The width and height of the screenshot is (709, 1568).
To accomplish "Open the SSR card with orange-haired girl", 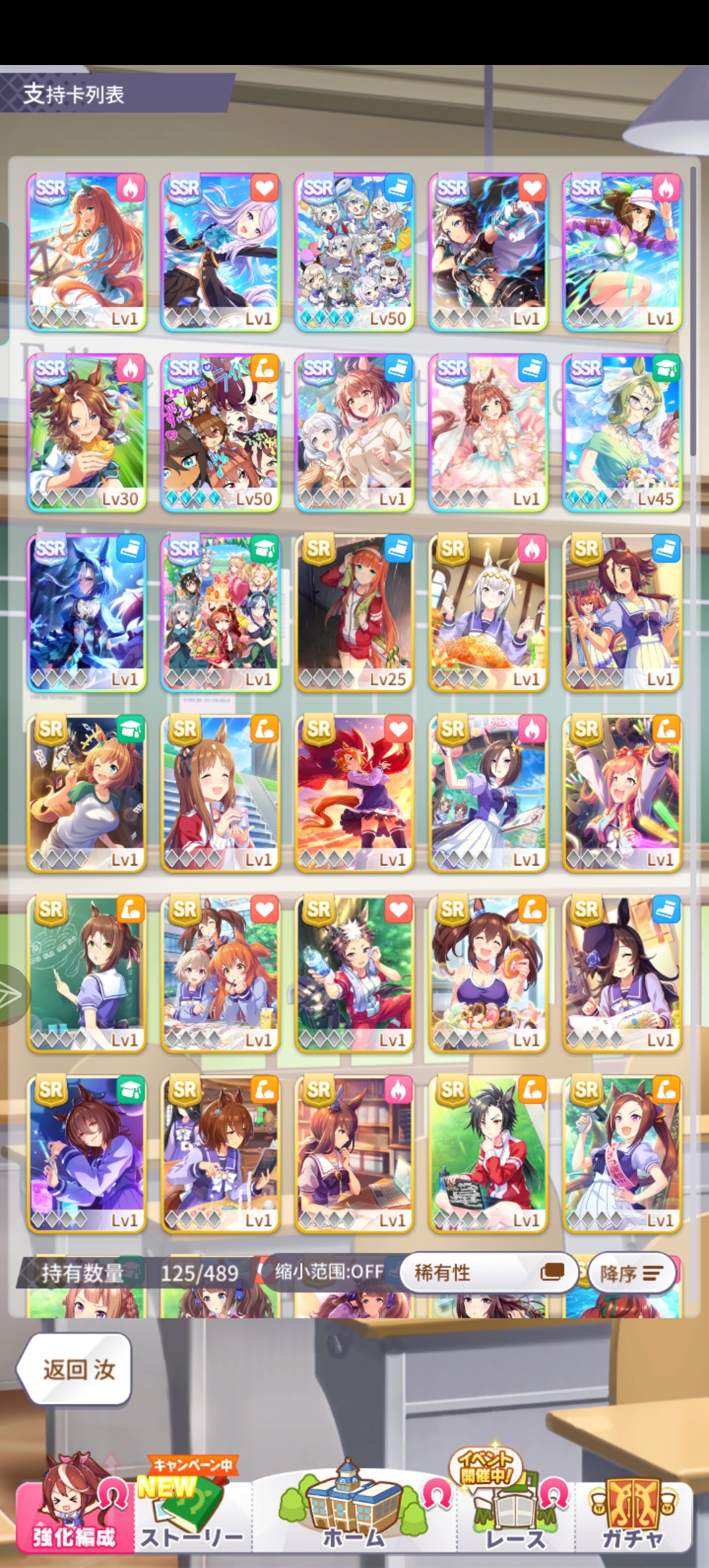I will pyautogui.click(x=86, y=252).
